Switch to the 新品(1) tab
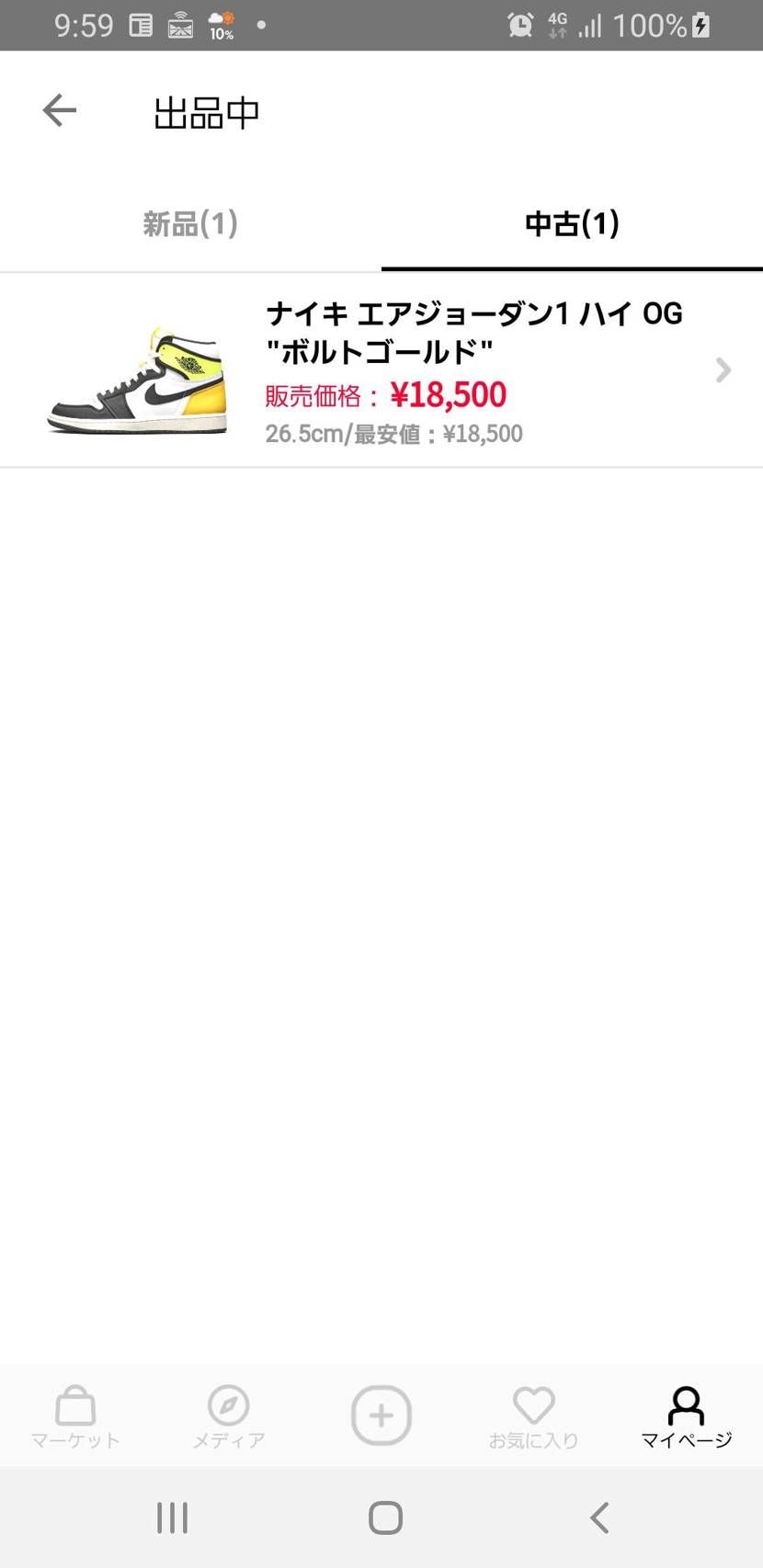The height and width of the screenshot is (1568, 763). click(x=190, y=224)
